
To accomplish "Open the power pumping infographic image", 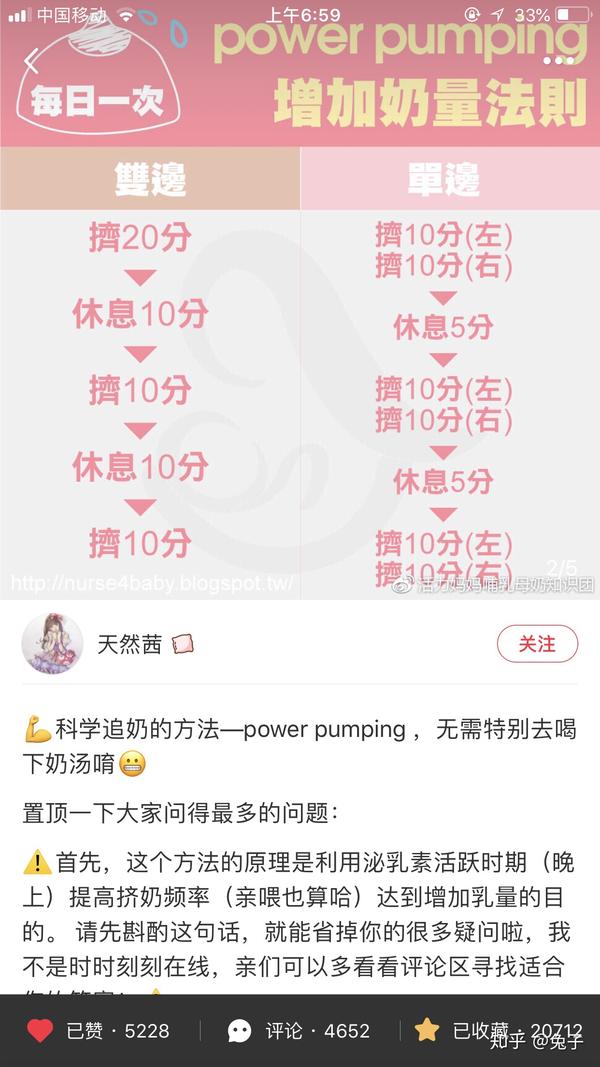I will coord(300,299).
